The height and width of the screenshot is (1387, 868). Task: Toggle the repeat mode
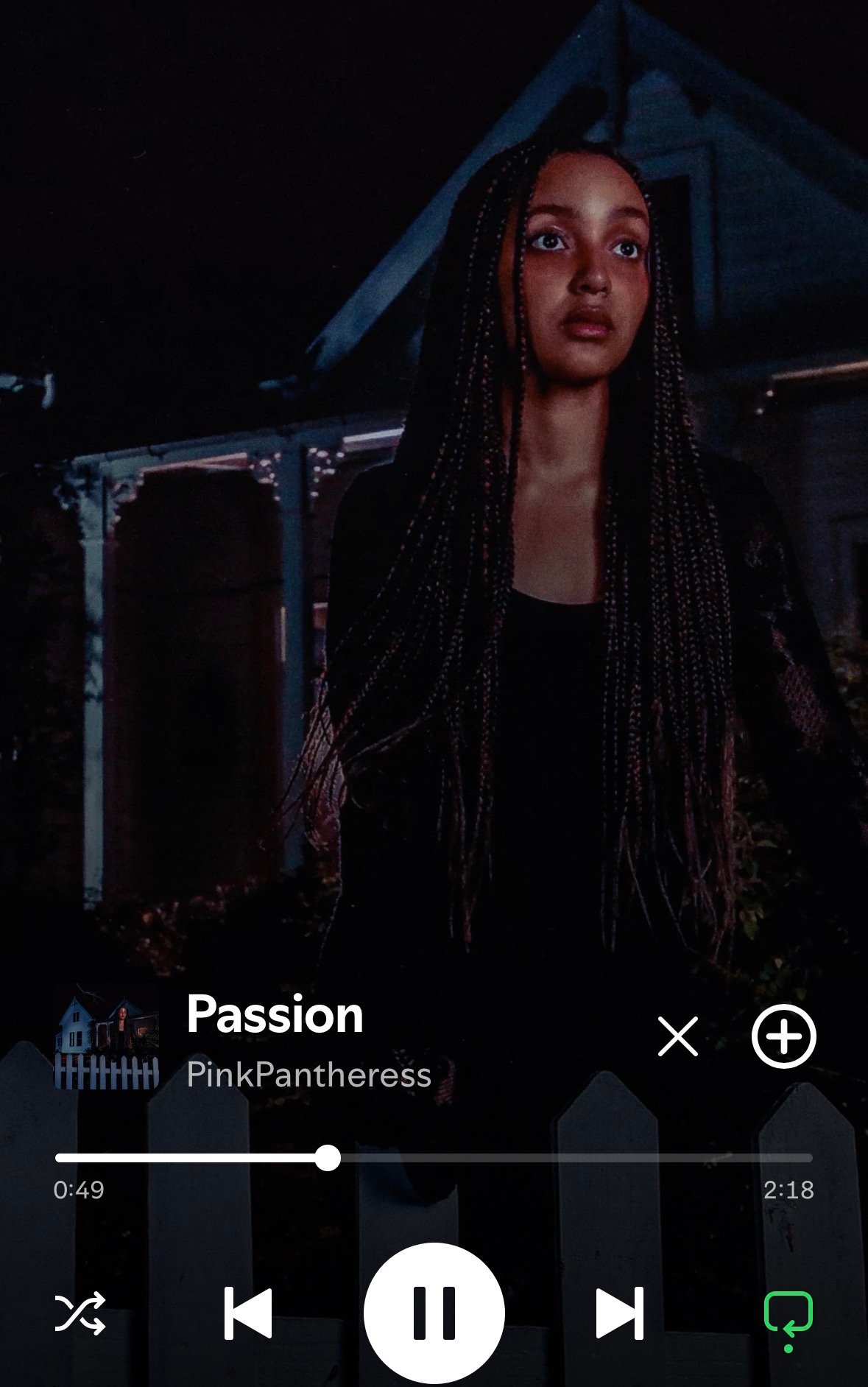[788, 1315]
